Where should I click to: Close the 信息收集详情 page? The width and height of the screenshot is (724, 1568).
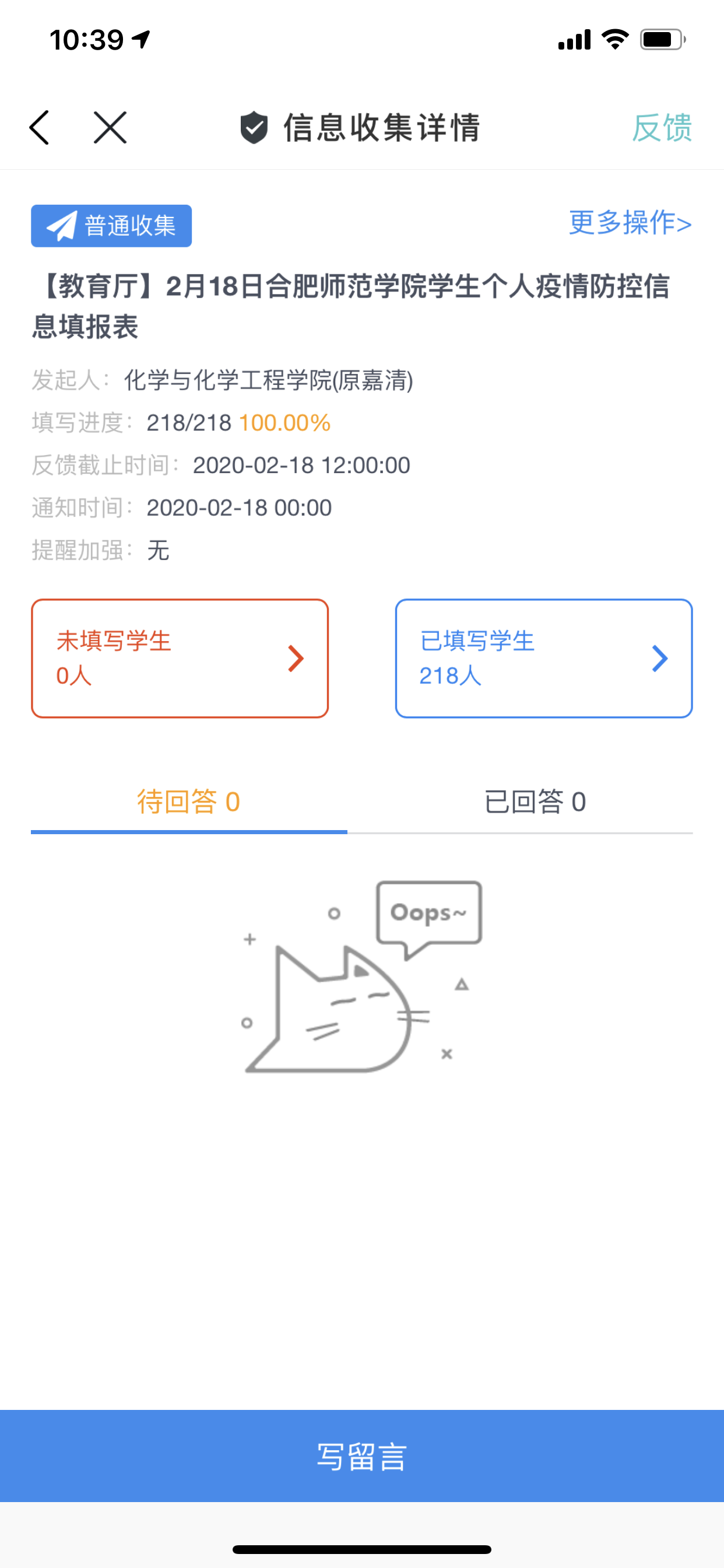(110, 128)
